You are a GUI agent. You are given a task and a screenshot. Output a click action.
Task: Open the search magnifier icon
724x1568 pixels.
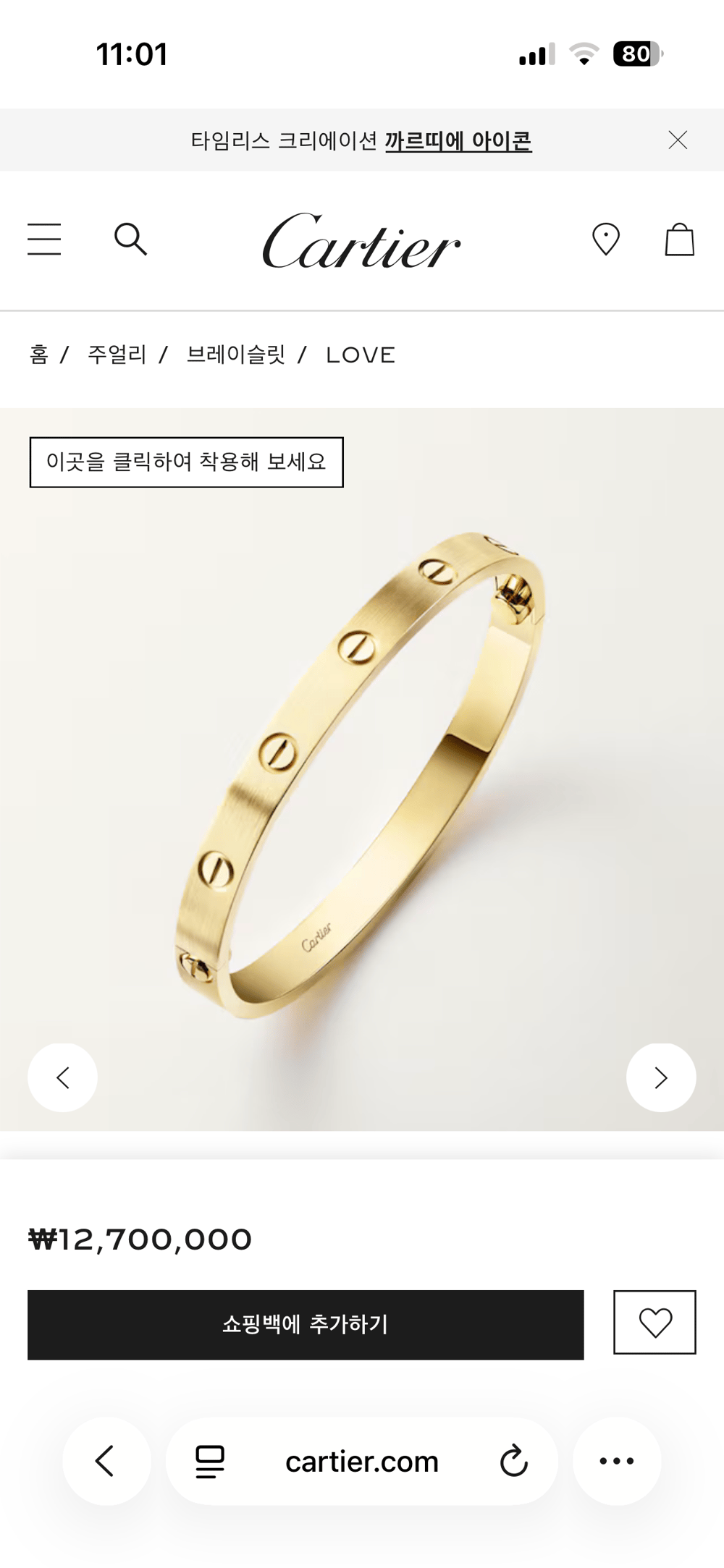(x=130, y=240)
